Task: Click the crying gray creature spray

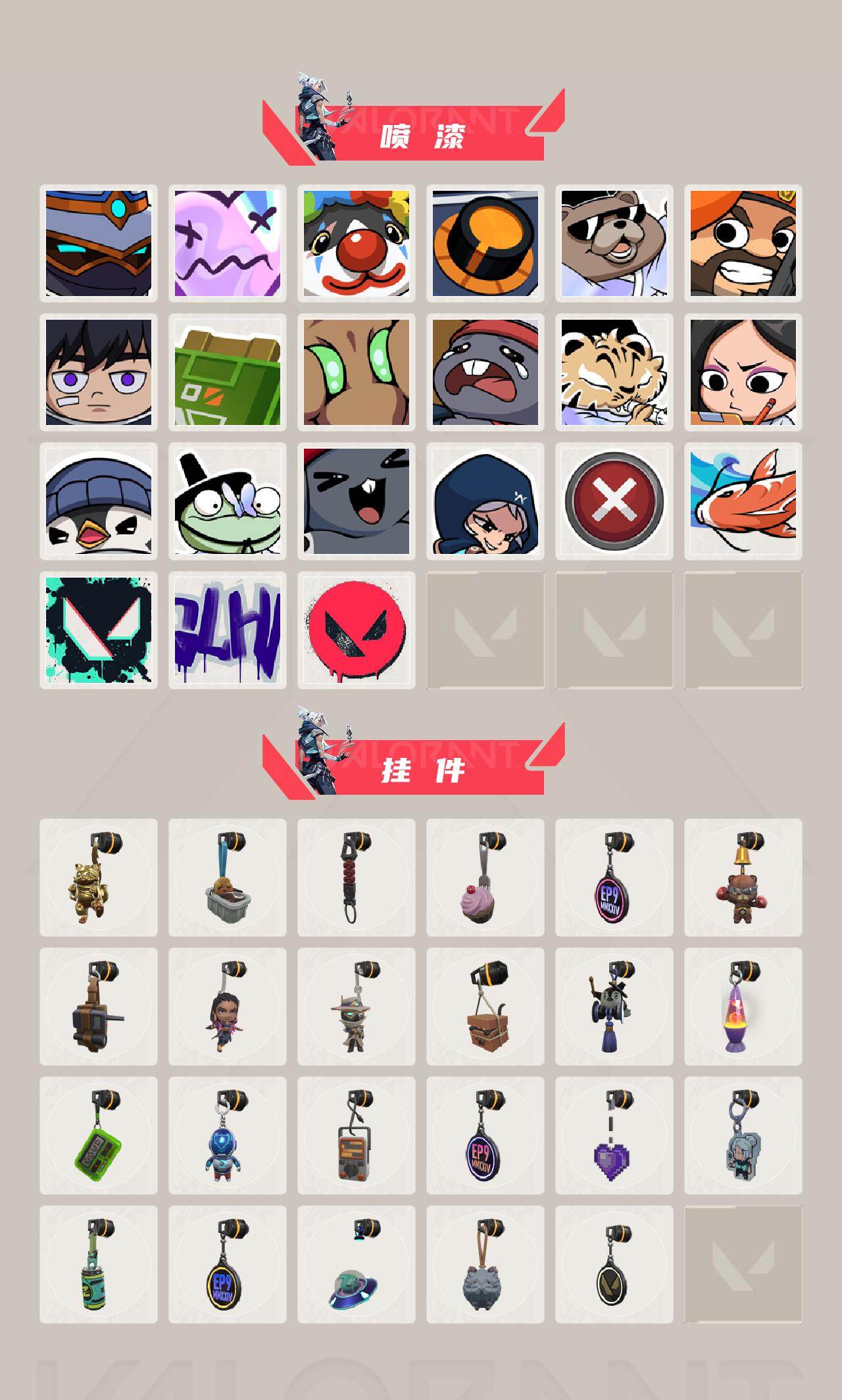Action: 488,372
